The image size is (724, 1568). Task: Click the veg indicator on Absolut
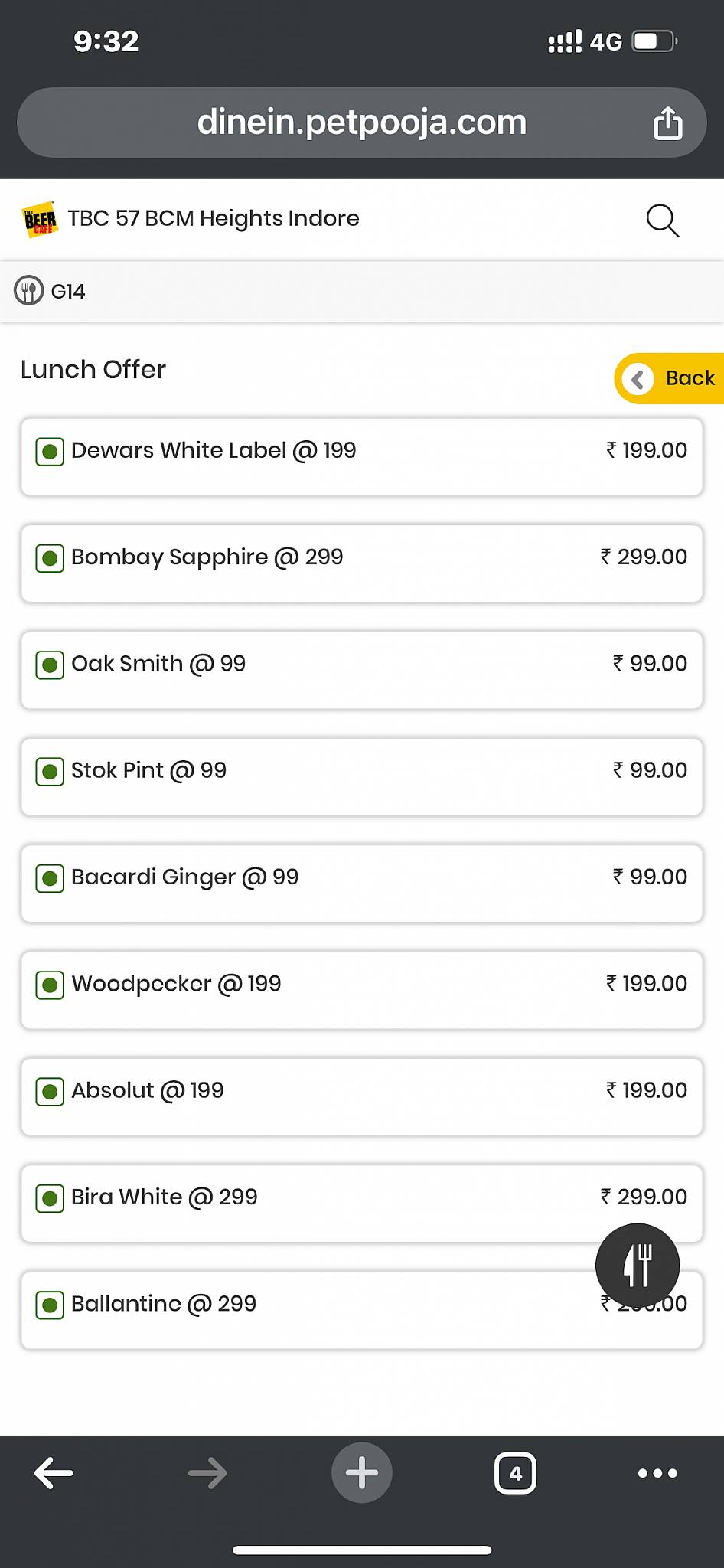(49, 1091)
